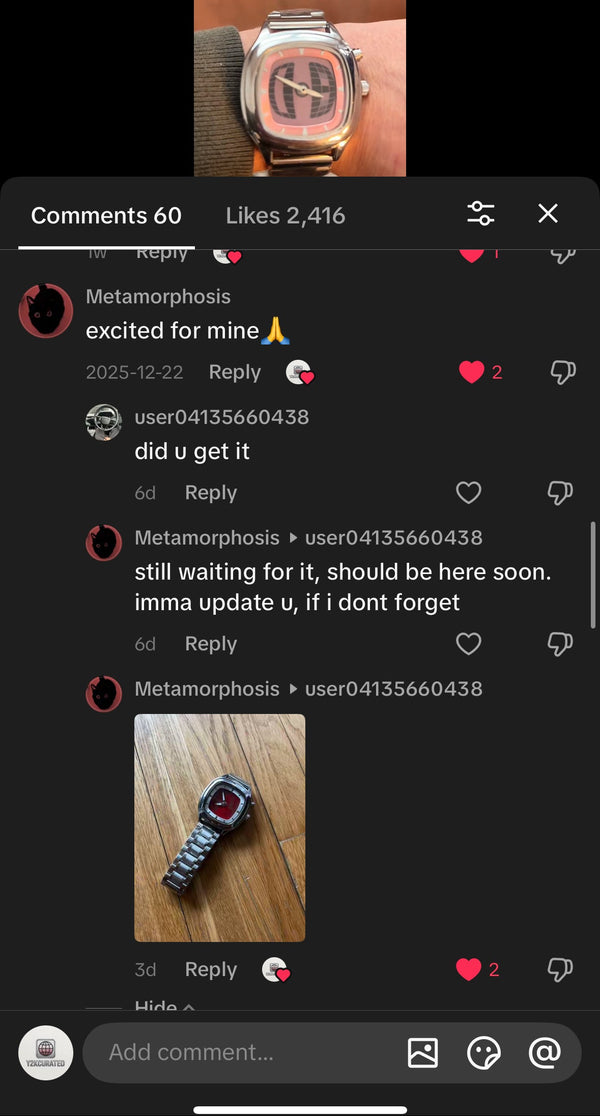Tap the Add comment text field
600x1116 pixels.
(x=240, y=1052)
